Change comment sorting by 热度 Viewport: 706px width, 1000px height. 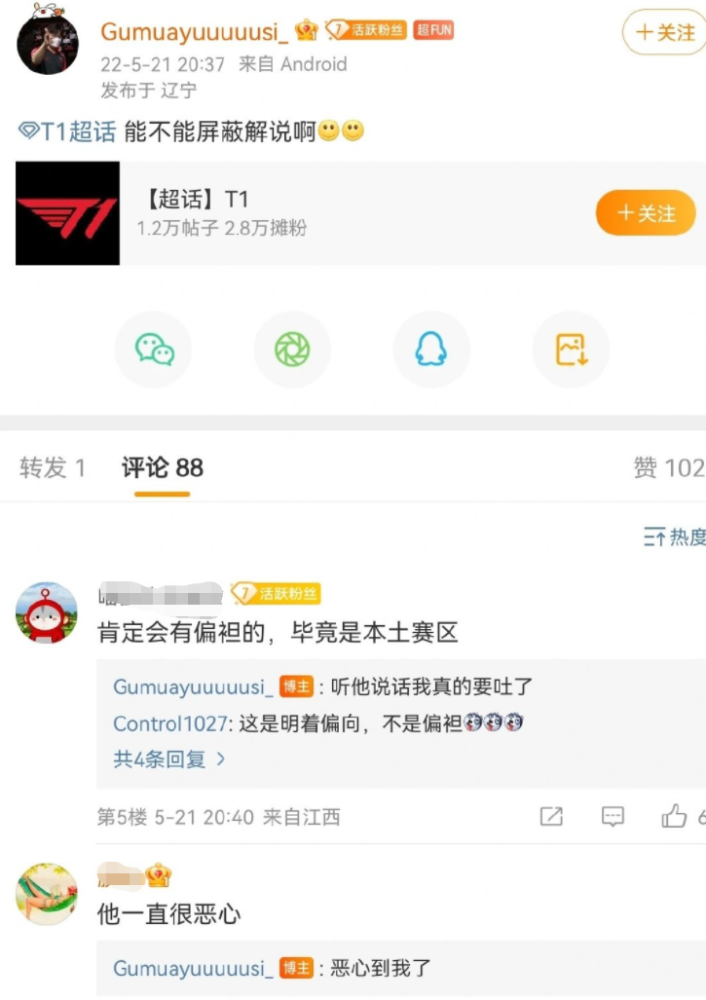[674, 538]
